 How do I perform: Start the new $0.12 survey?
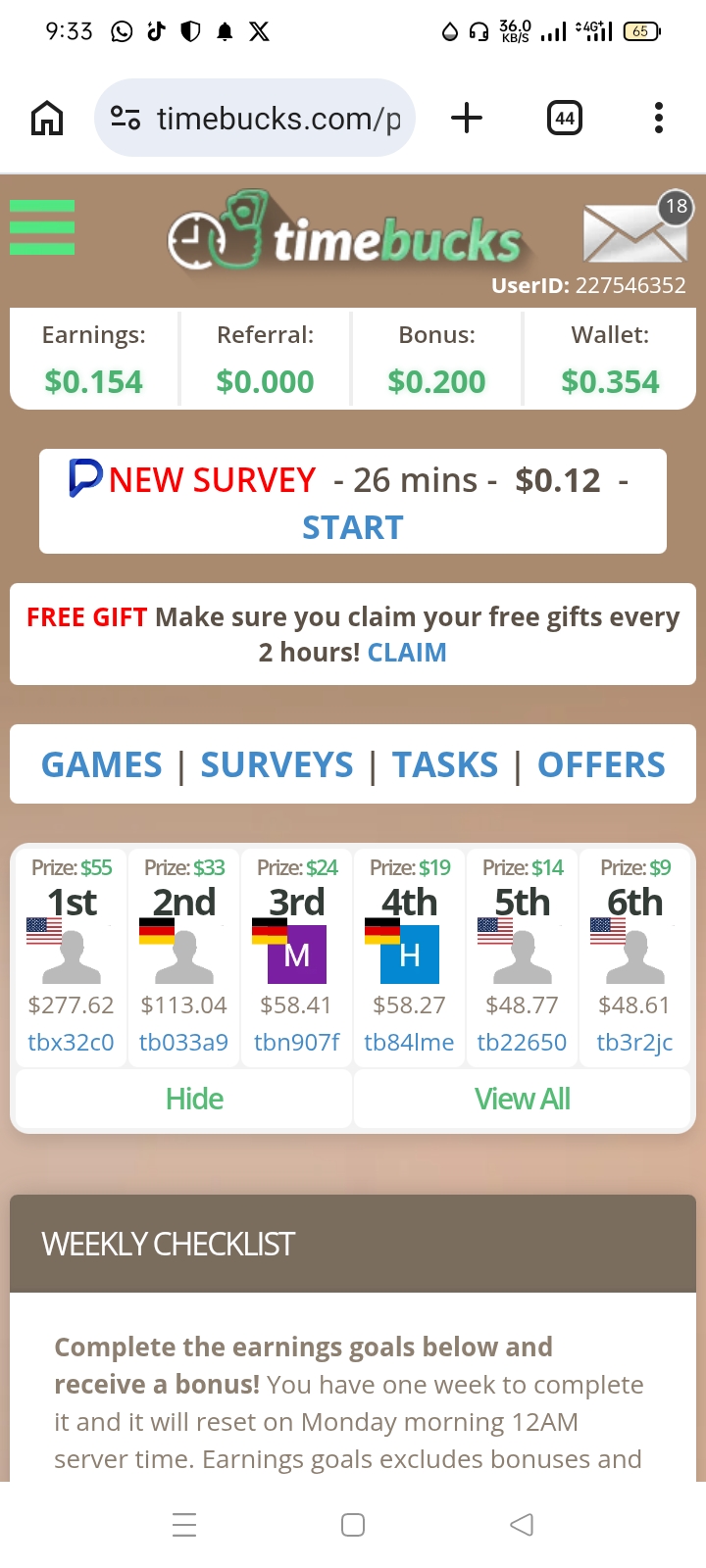[x=352, y=527]
